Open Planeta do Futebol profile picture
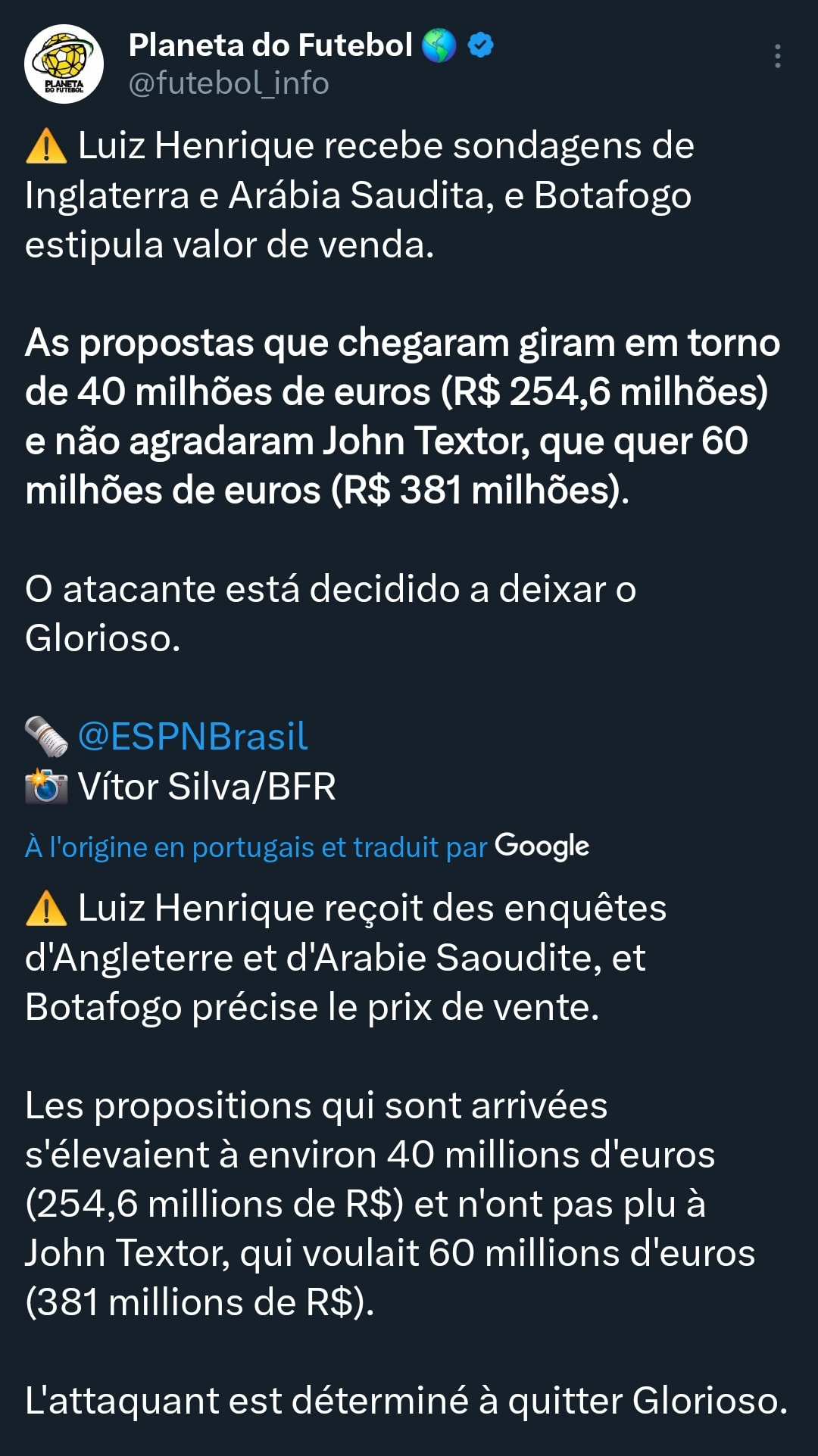The width and height of the screenshot is (818, 1456). click(x=64, y=64)
